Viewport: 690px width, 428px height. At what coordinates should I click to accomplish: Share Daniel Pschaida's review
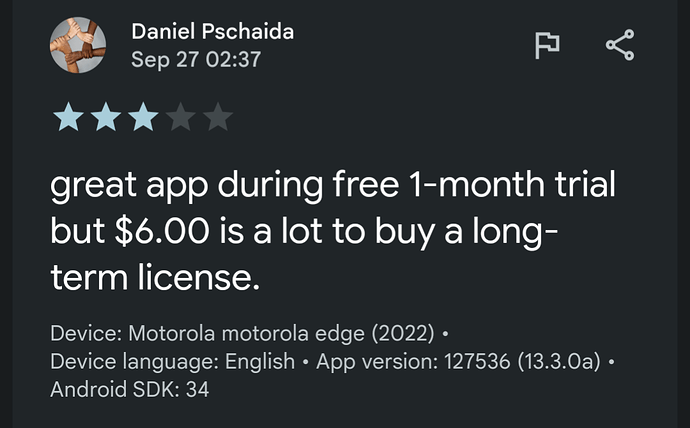(620, 46)
